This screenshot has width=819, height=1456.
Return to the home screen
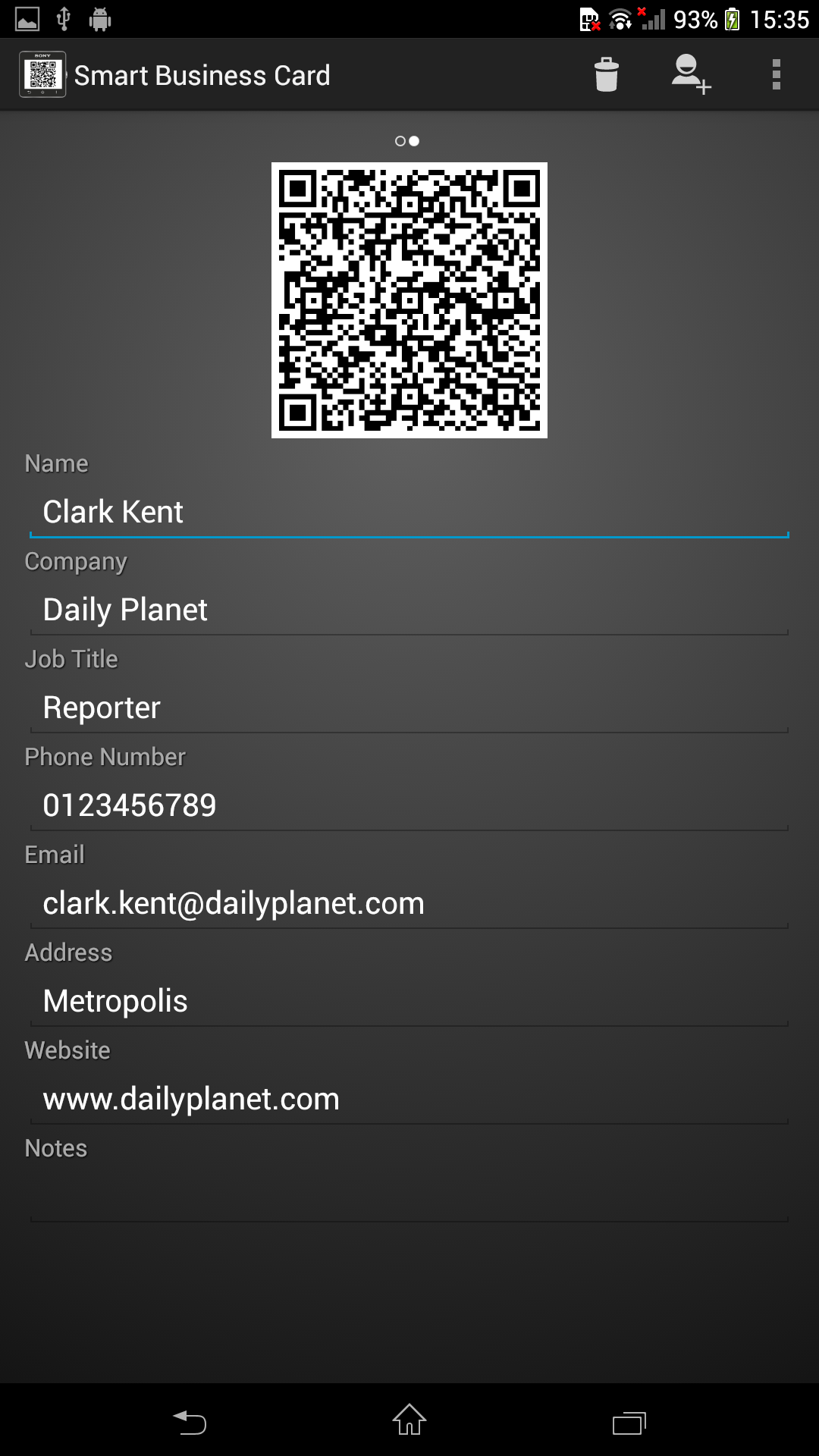(409, 1420)
